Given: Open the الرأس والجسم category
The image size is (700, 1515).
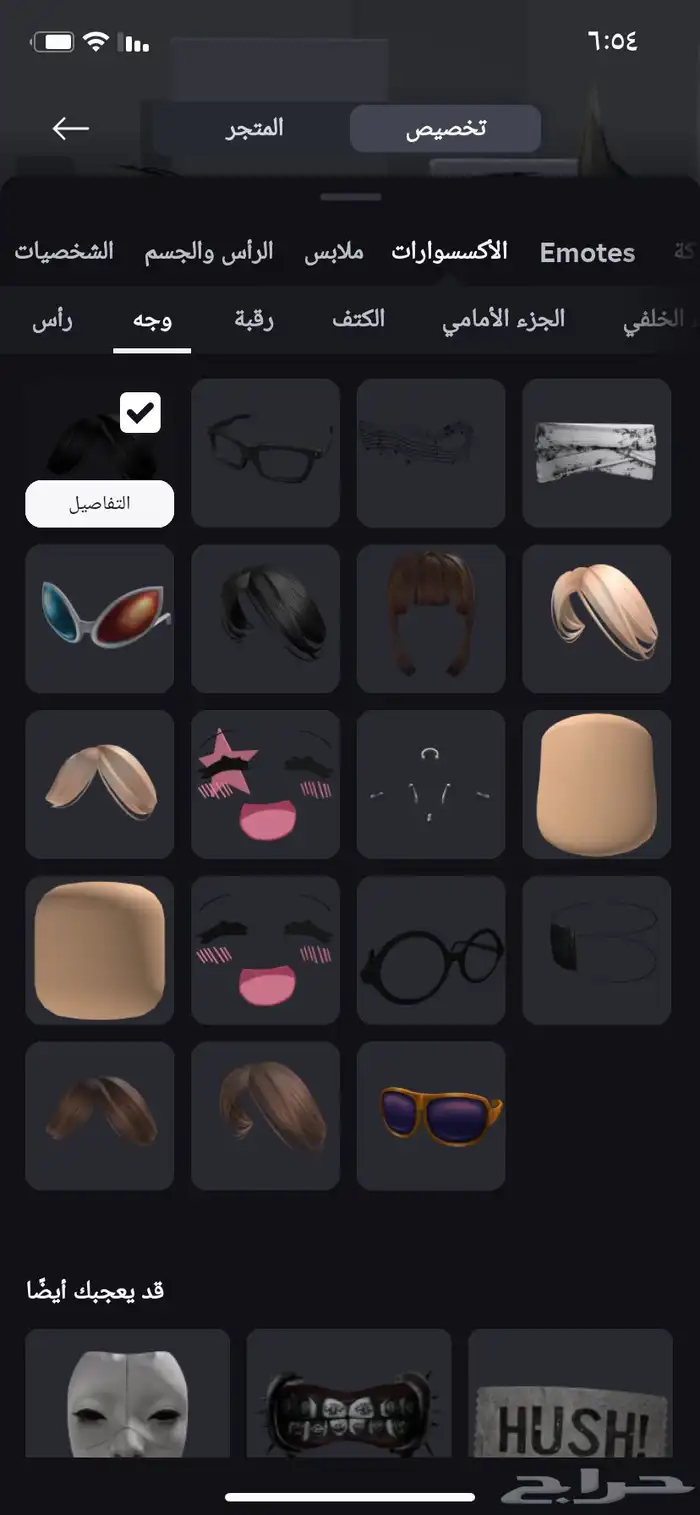Looking at the screenshot, I should tap(208, 251).
